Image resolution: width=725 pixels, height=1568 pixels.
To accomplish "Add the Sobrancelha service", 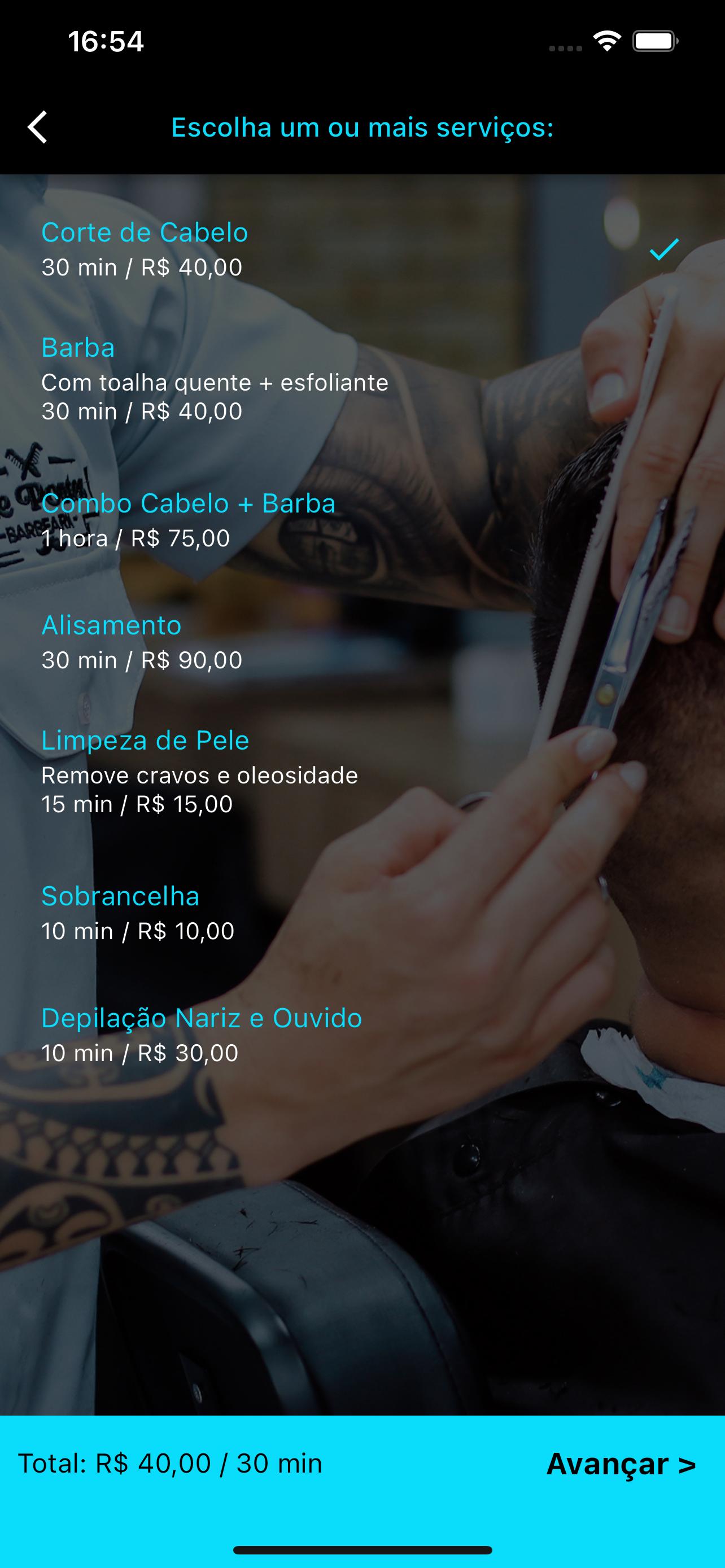I will pyautogui.click(x=362, y=913).
